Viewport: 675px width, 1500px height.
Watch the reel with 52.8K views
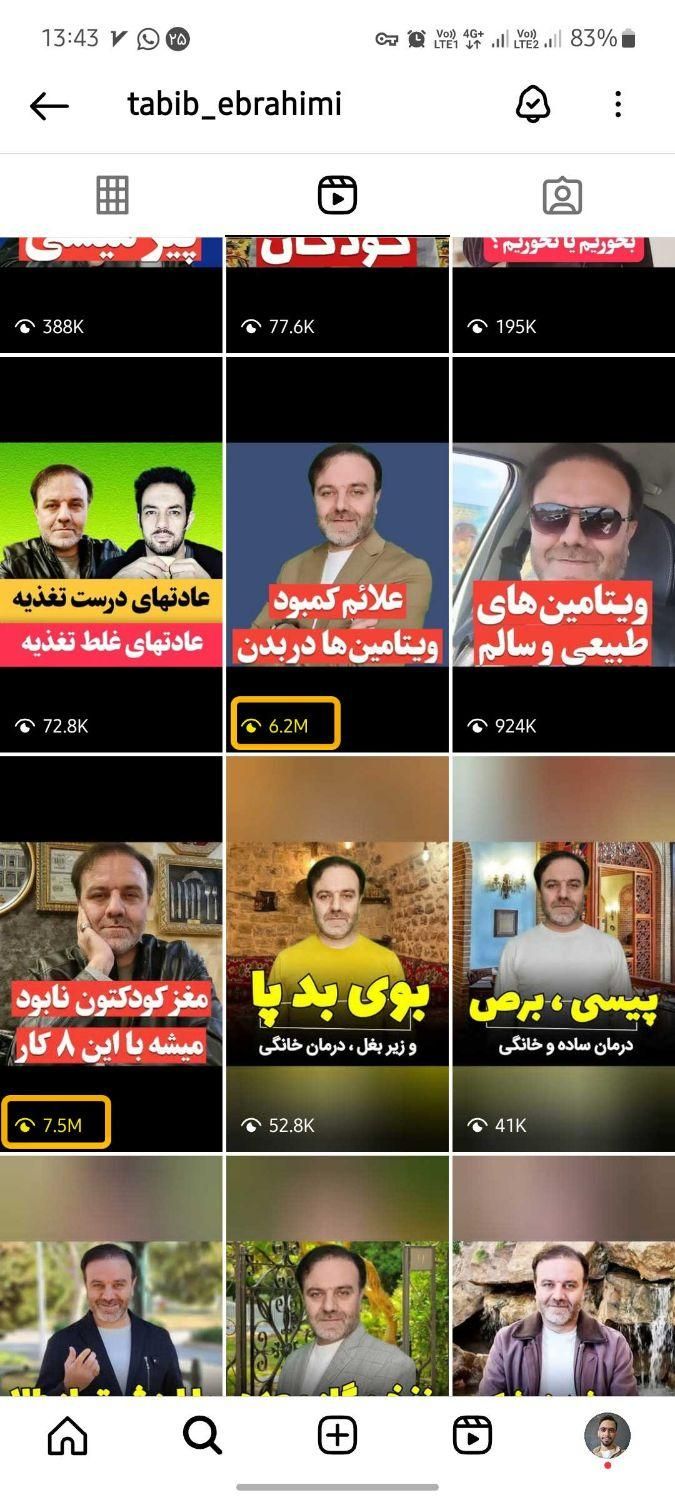coord(337,955)
